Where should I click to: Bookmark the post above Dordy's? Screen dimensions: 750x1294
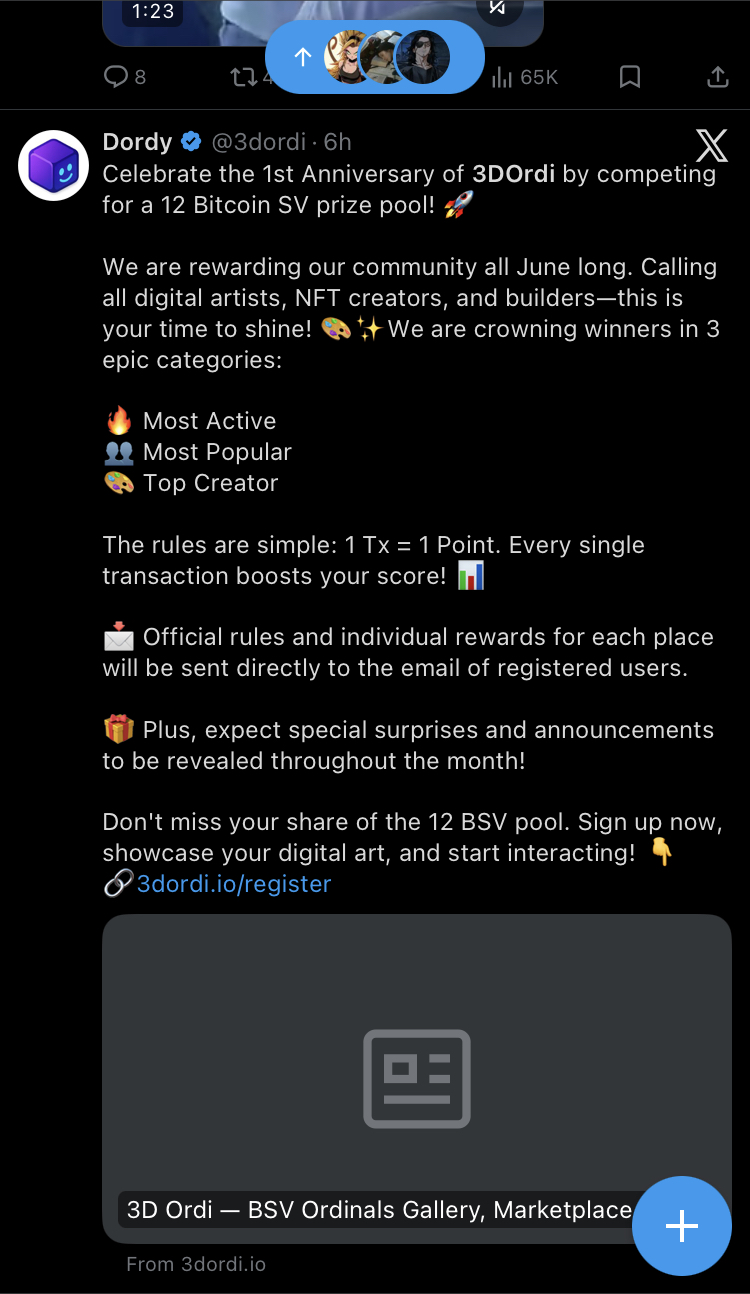click(630, 77)
